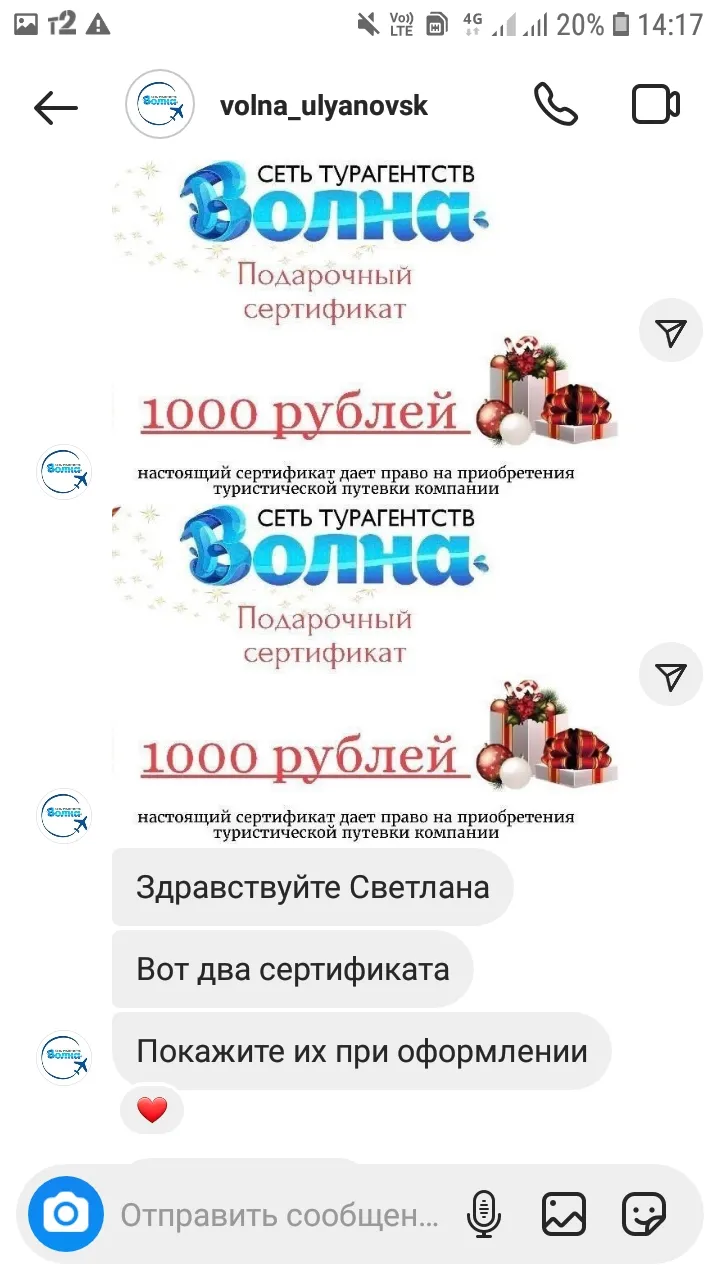The width and height of the screenshot is (720, 1280).
Task: Record a voice message with the microphone
Action: coord(484,1215)
